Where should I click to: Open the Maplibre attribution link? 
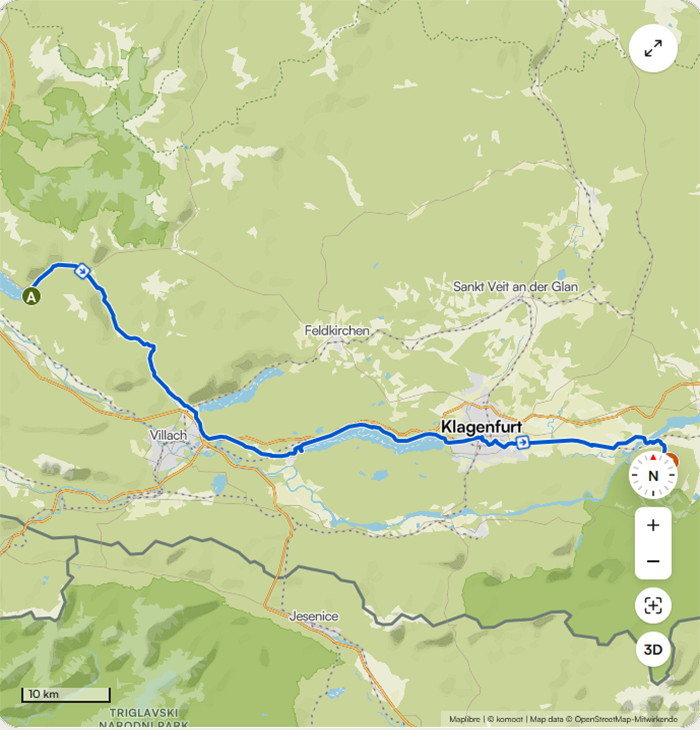[465, 719]
